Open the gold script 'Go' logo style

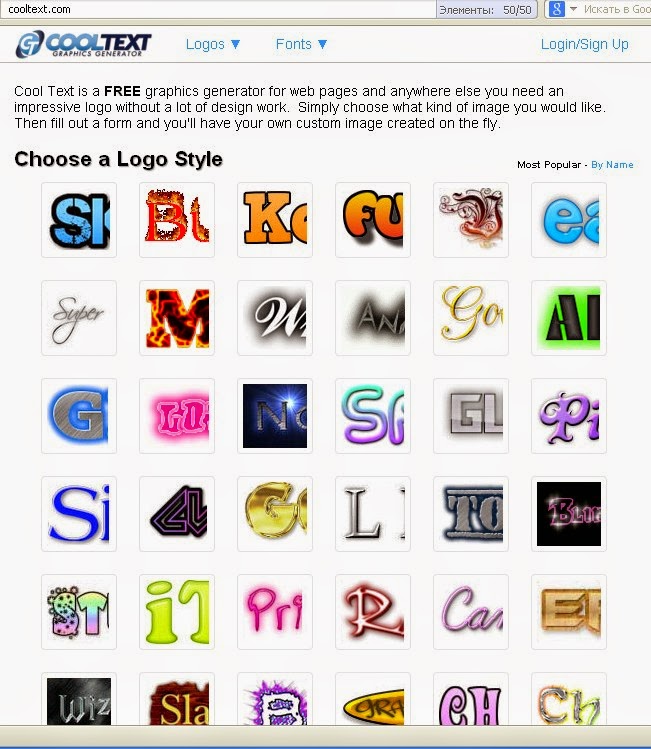(x=471, y=318)
